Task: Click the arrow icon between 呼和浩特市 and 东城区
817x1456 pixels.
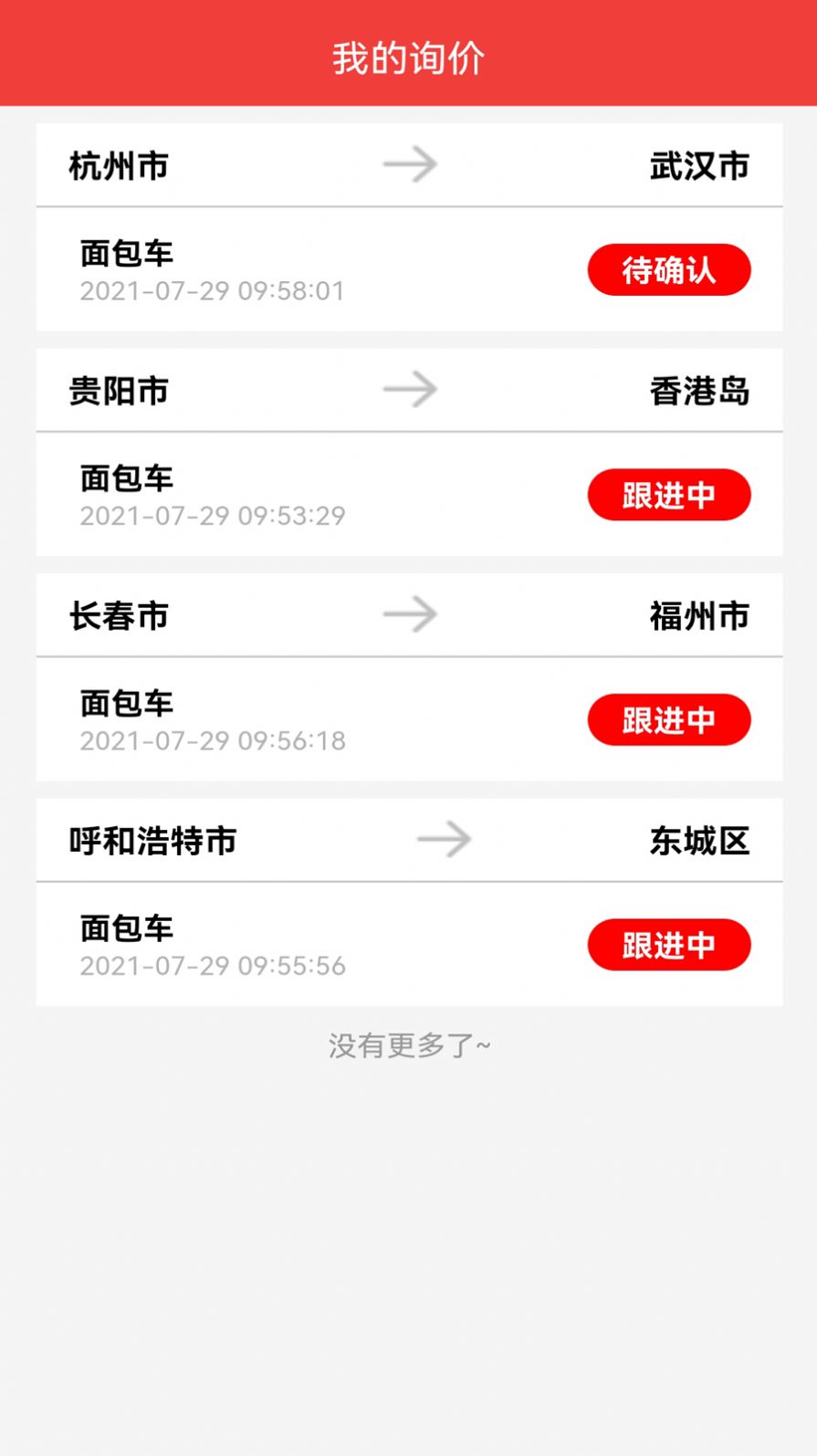Action: pyautogui.click(x=443, y=839)
